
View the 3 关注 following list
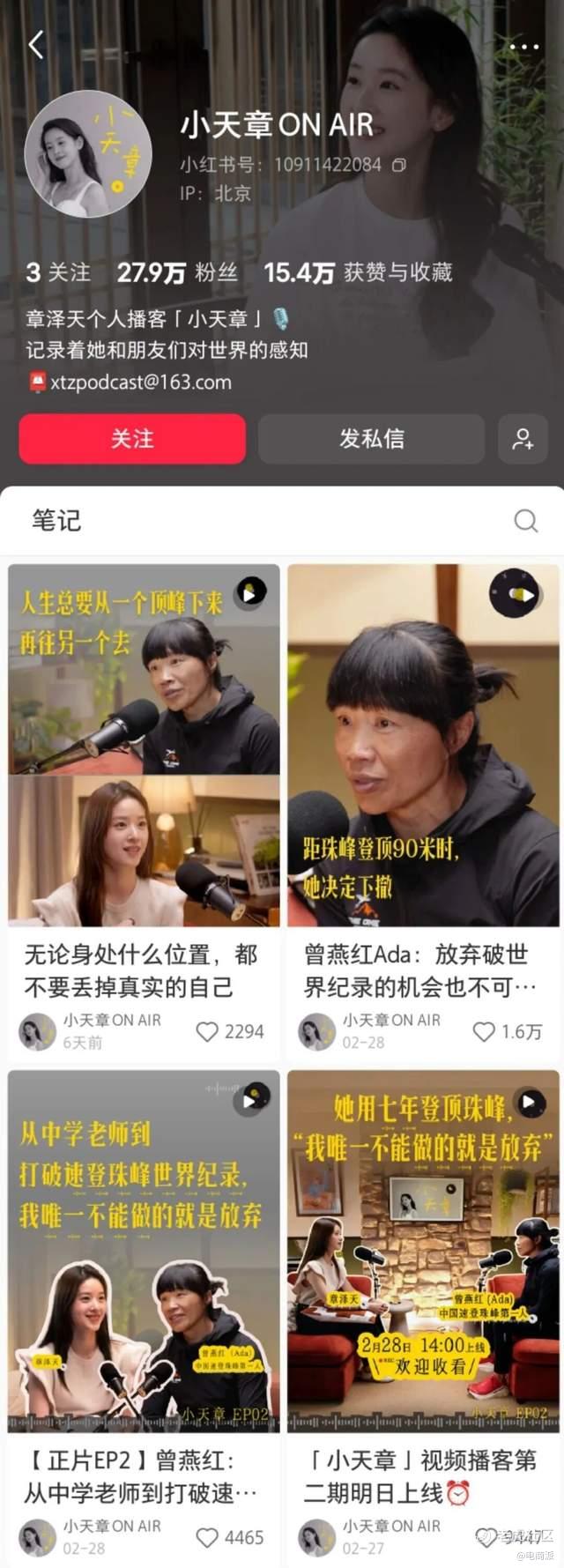click(x=57, y=272)
